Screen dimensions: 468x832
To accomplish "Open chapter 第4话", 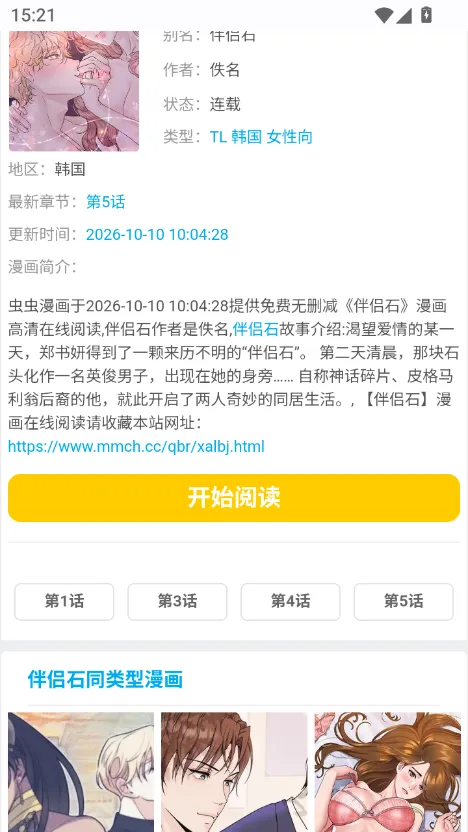I will coord(290,601).
